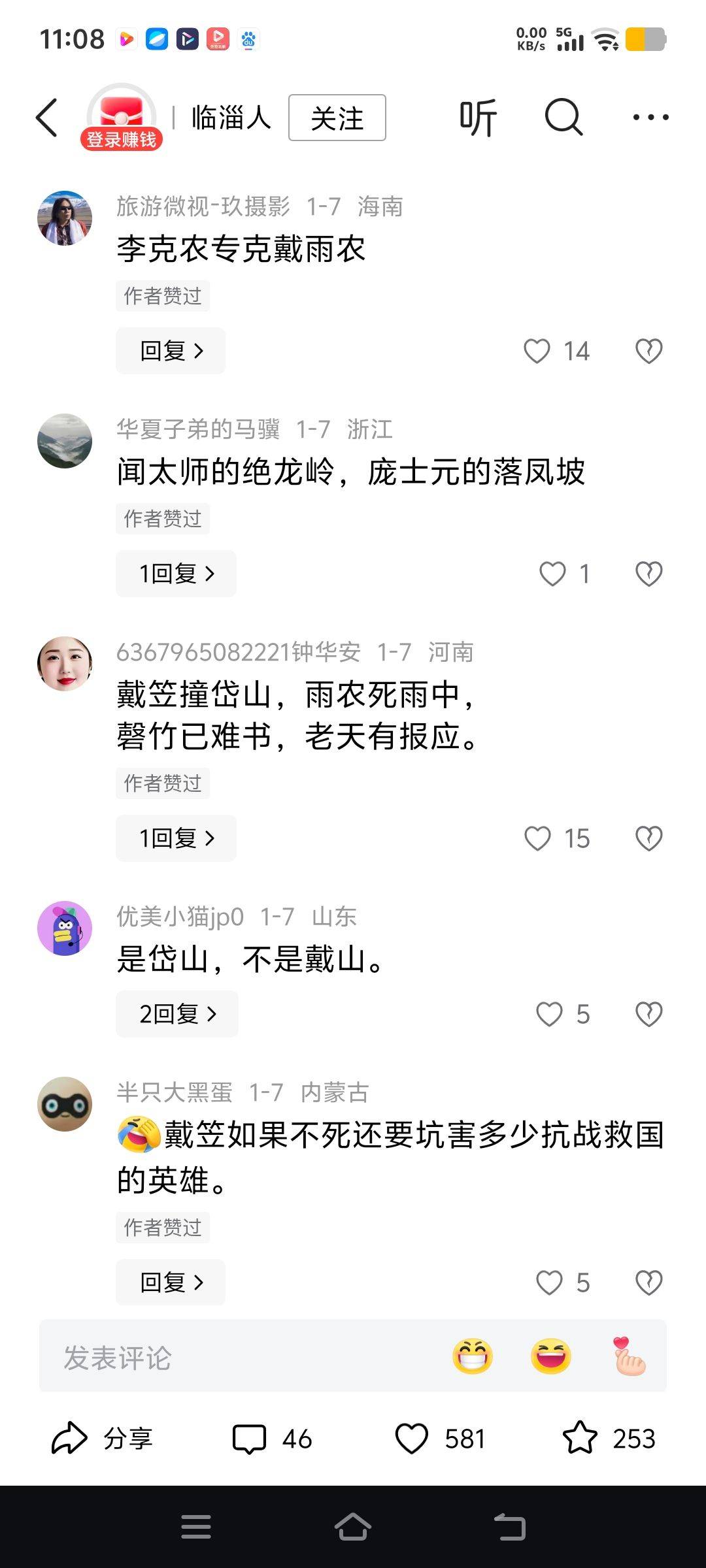The image size is (706, 1568).
Task: Open the three-dot overflow menu
Action: 650,118
